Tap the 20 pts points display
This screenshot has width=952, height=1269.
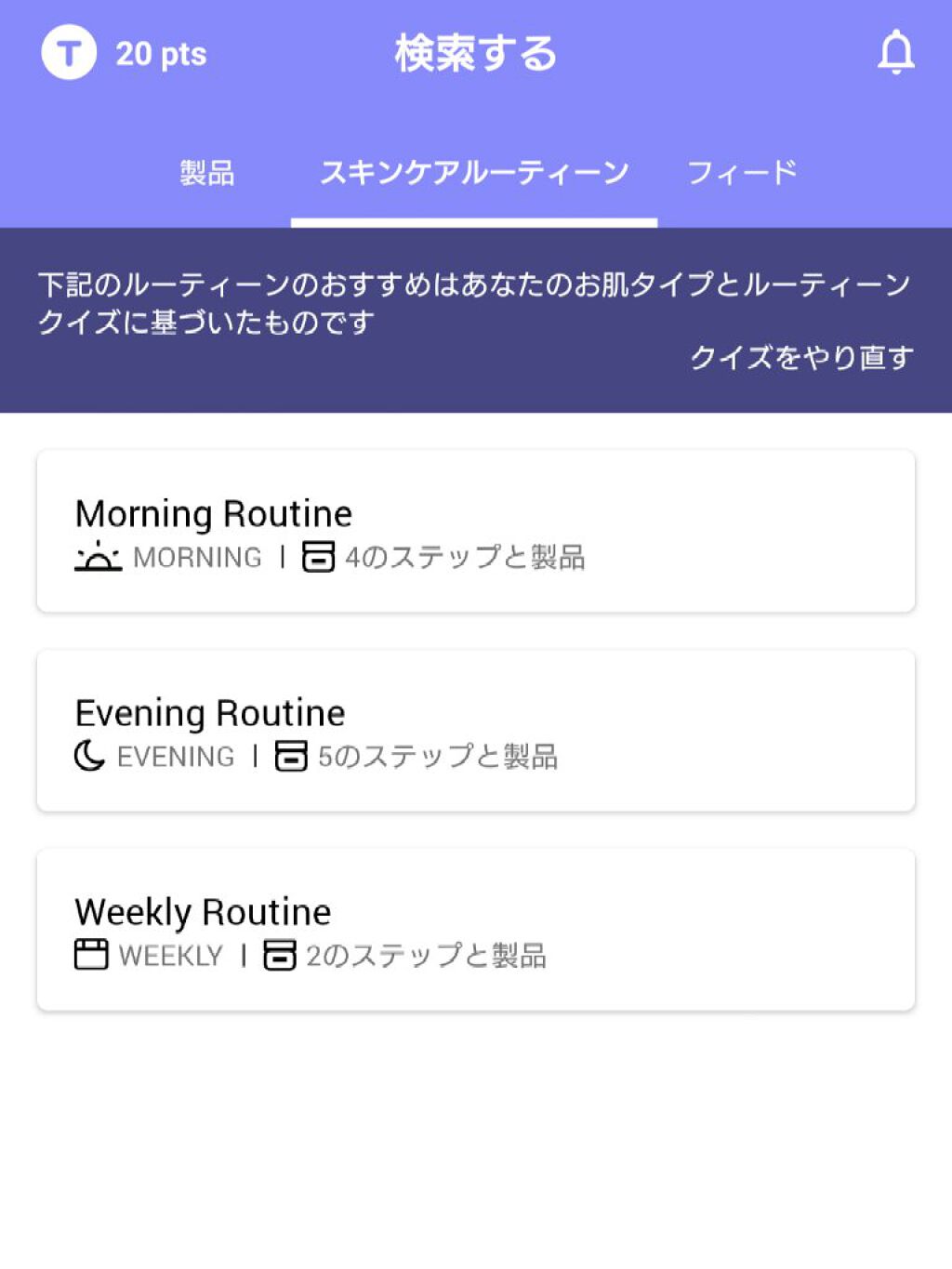coord(163,54)
